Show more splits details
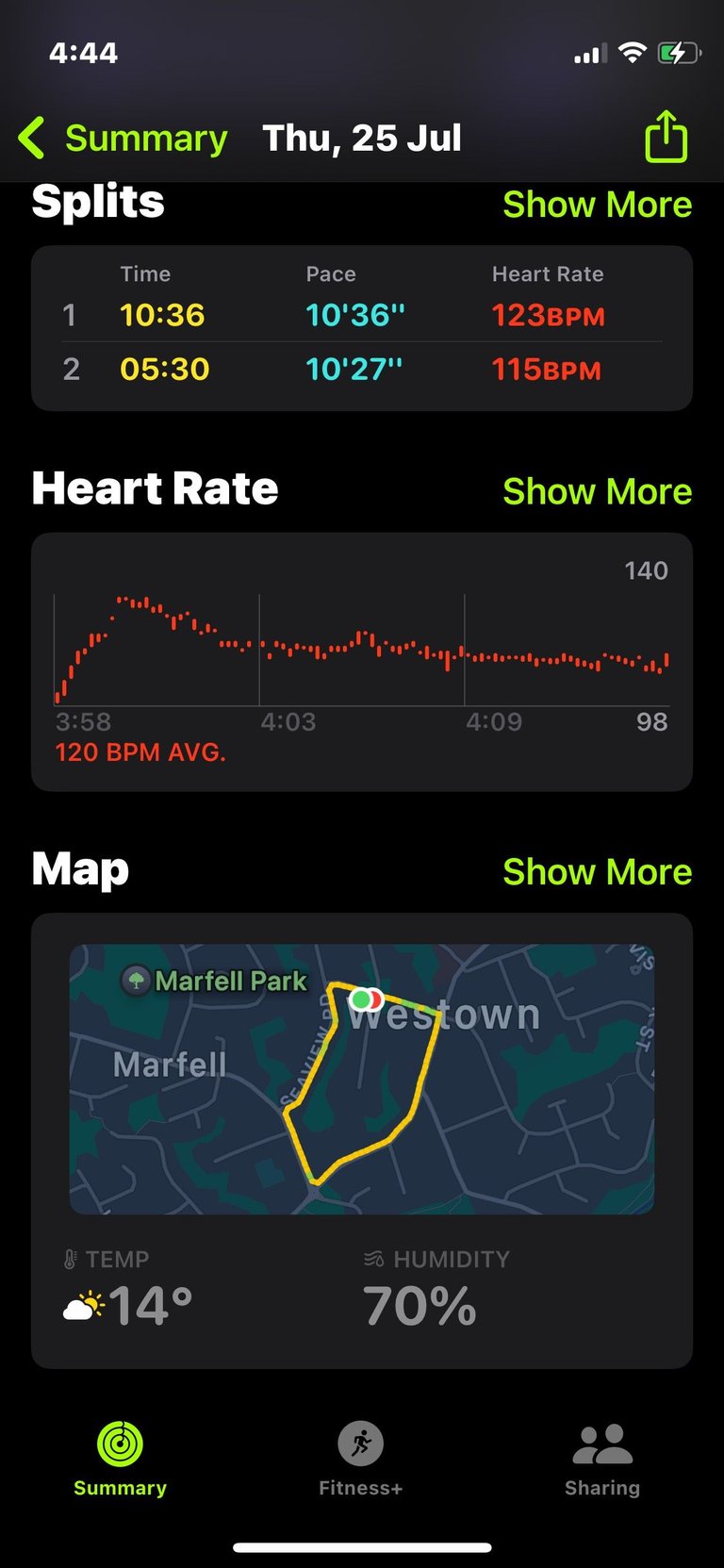Screen dimensions: 724x1568 (x=597, y=205)
